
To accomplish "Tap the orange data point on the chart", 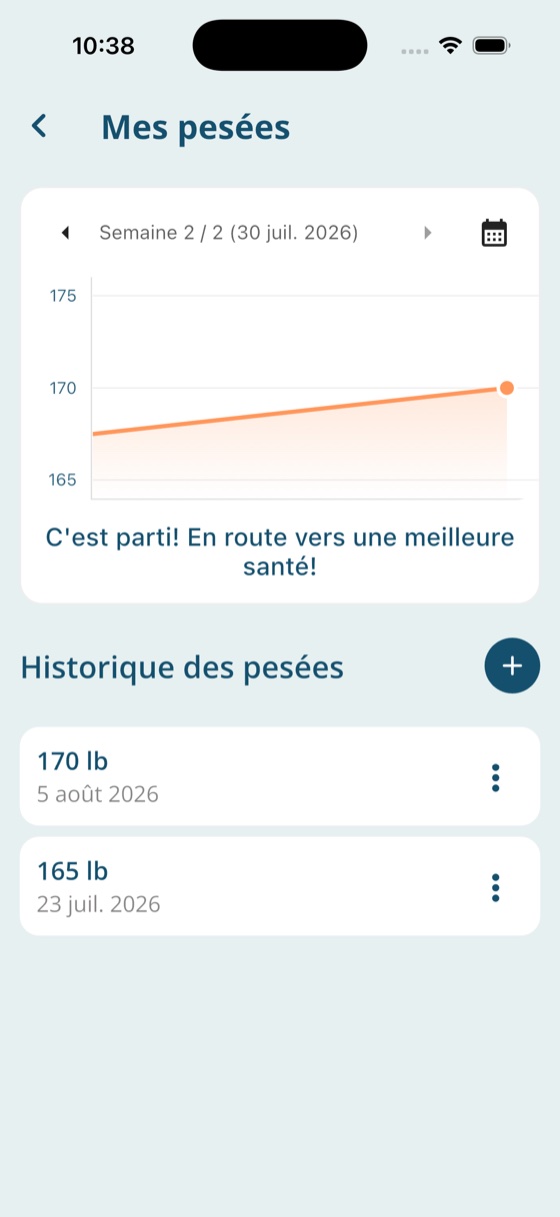I will click(x=506, y=388).
